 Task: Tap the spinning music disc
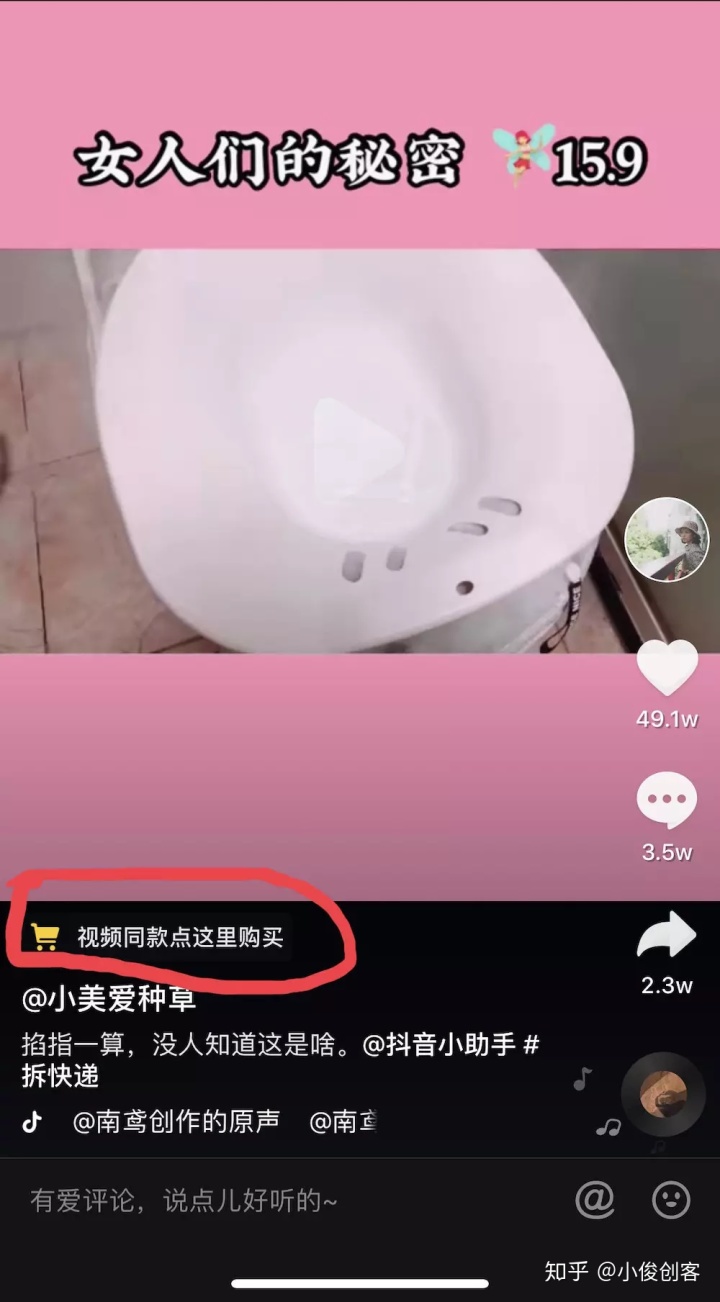pos(663,1093)
